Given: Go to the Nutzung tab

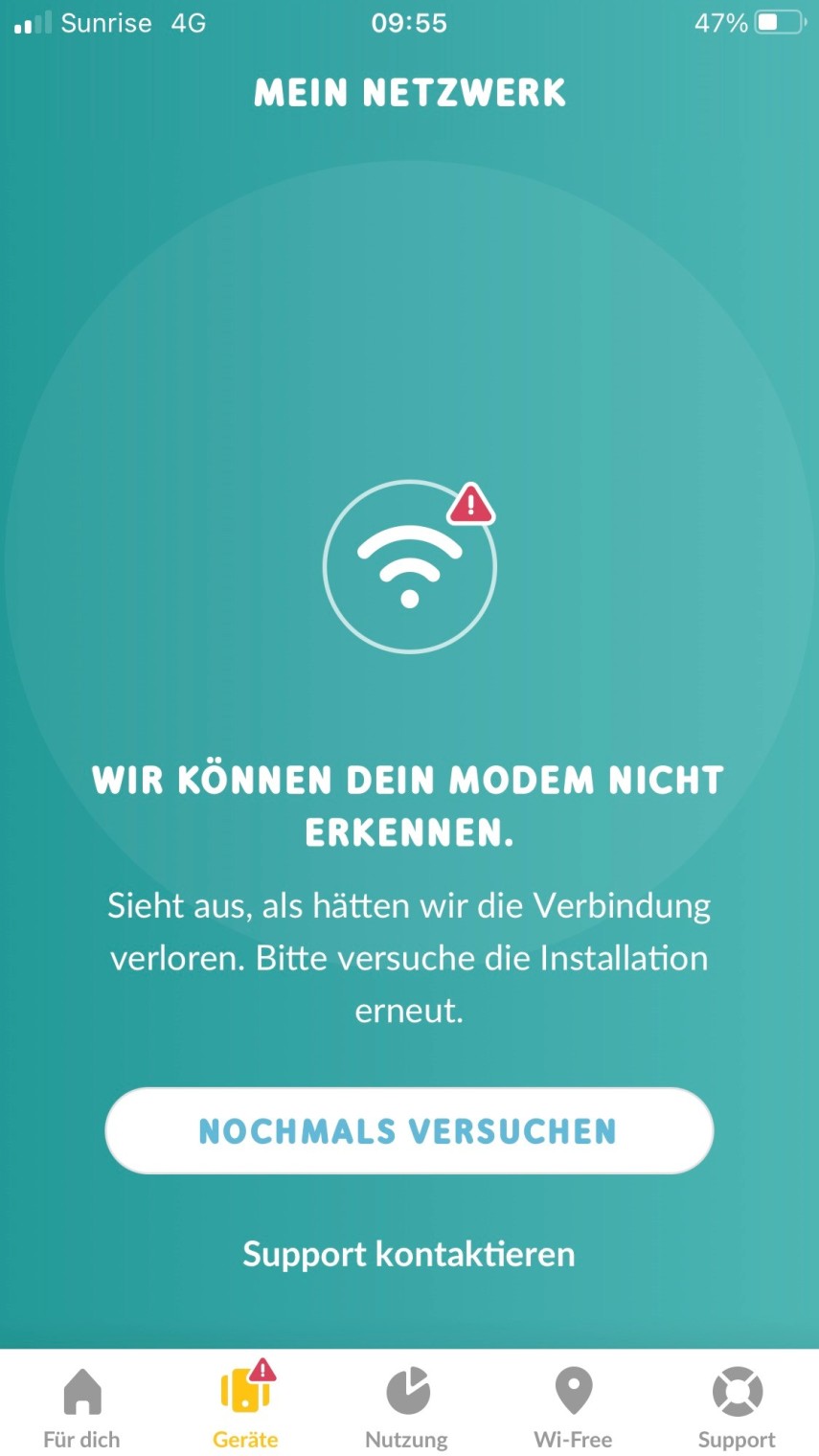Looking at the screenshot, I should click(407, 1406).
